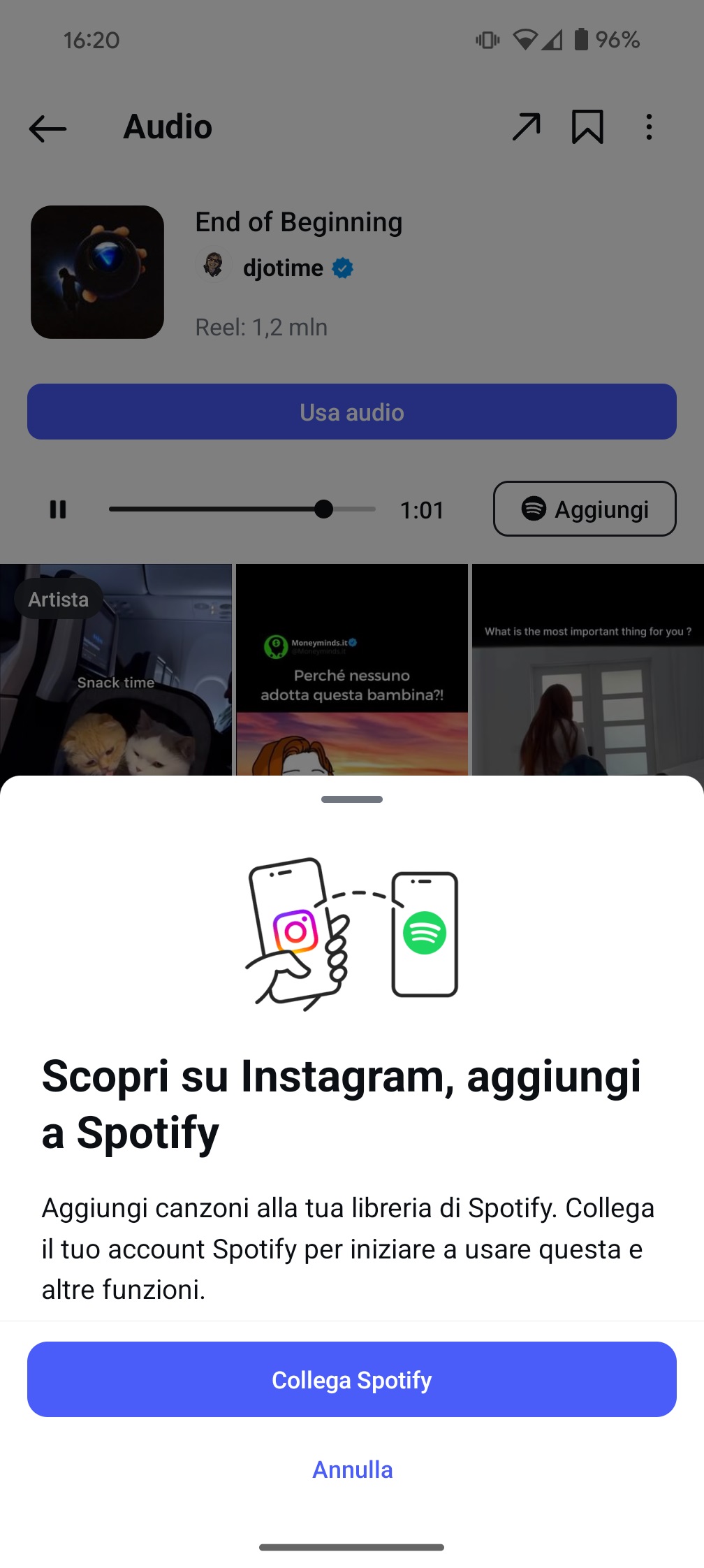Screen dimensions: 704x1568
Task: Tap the Usa audio button
Action: pyautogui.click(x=352, y=412)
